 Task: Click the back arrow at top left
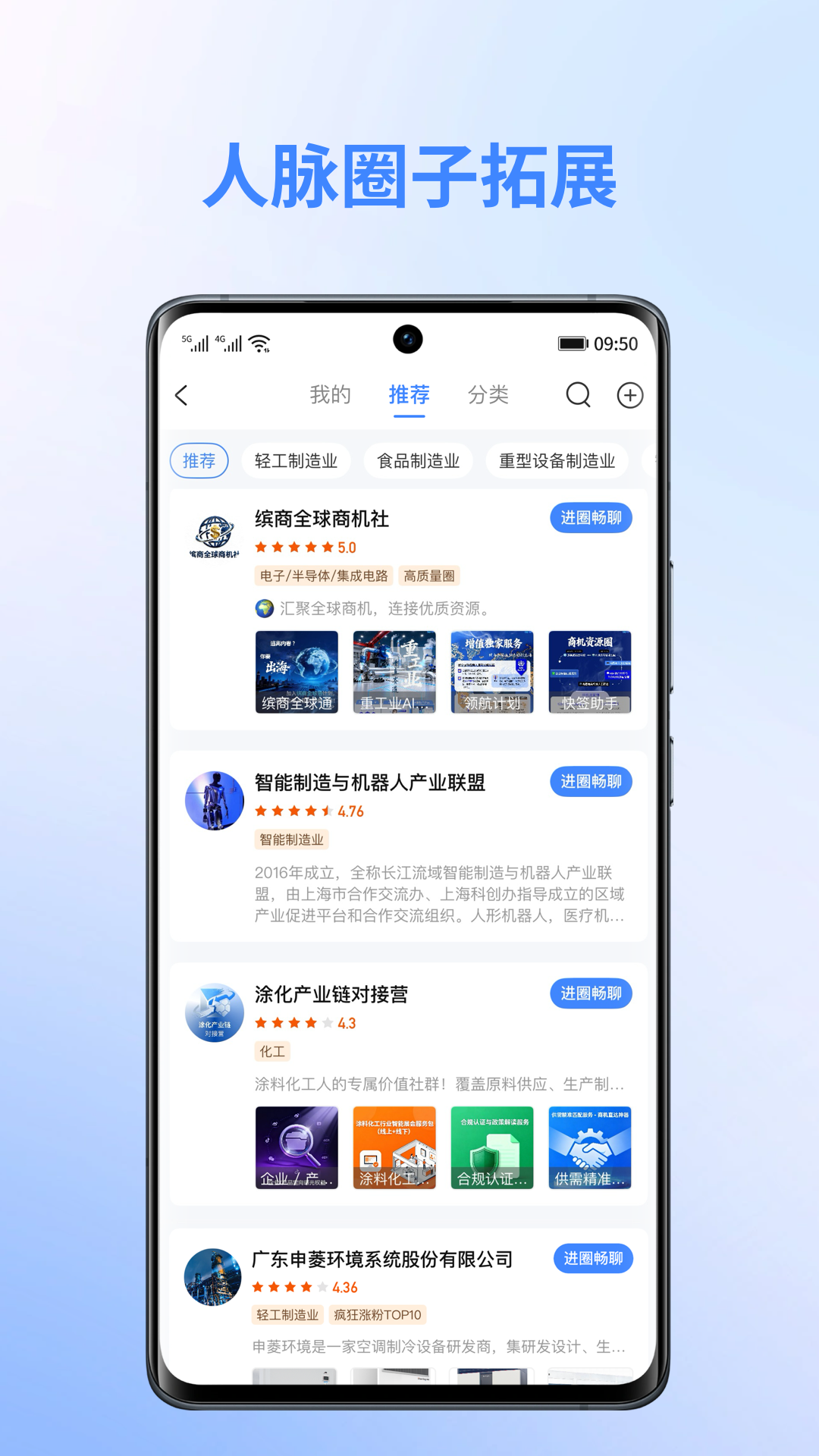click(x=181, y=396)
